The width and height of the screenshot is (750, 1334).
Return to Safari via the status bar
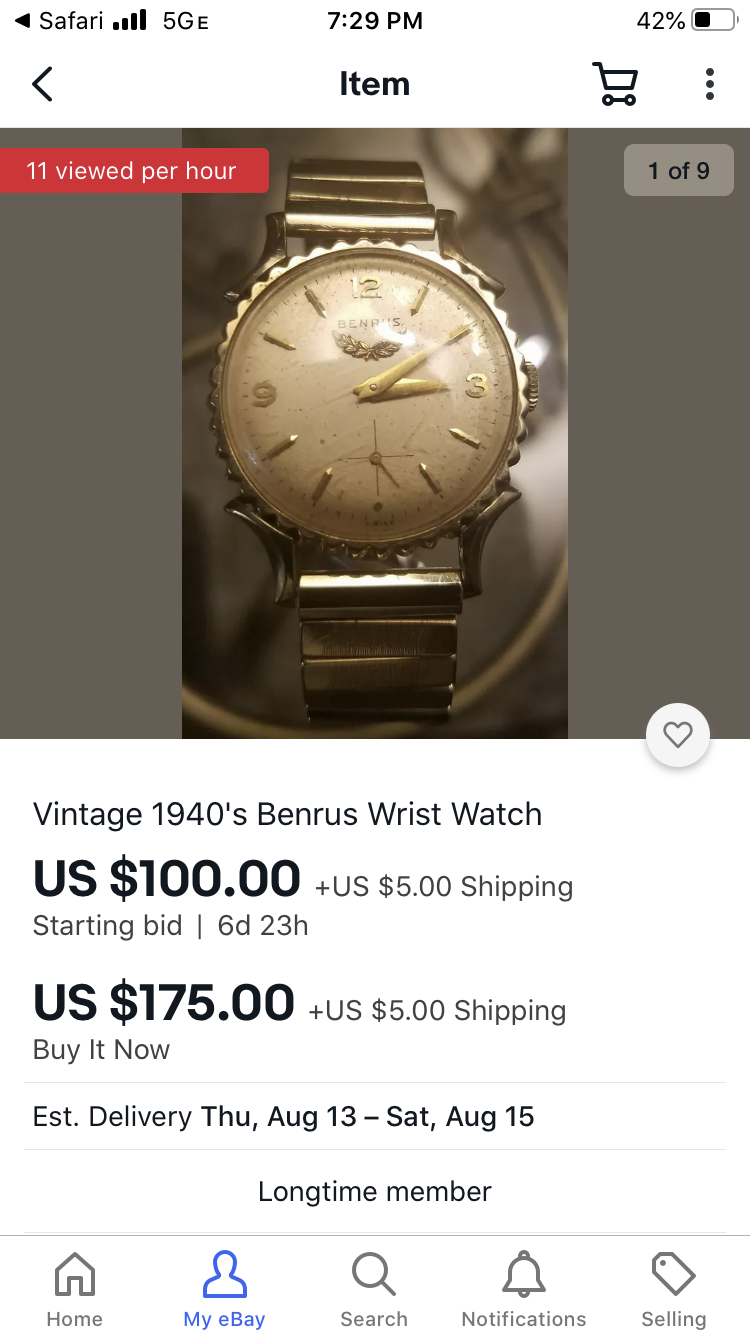60,21
